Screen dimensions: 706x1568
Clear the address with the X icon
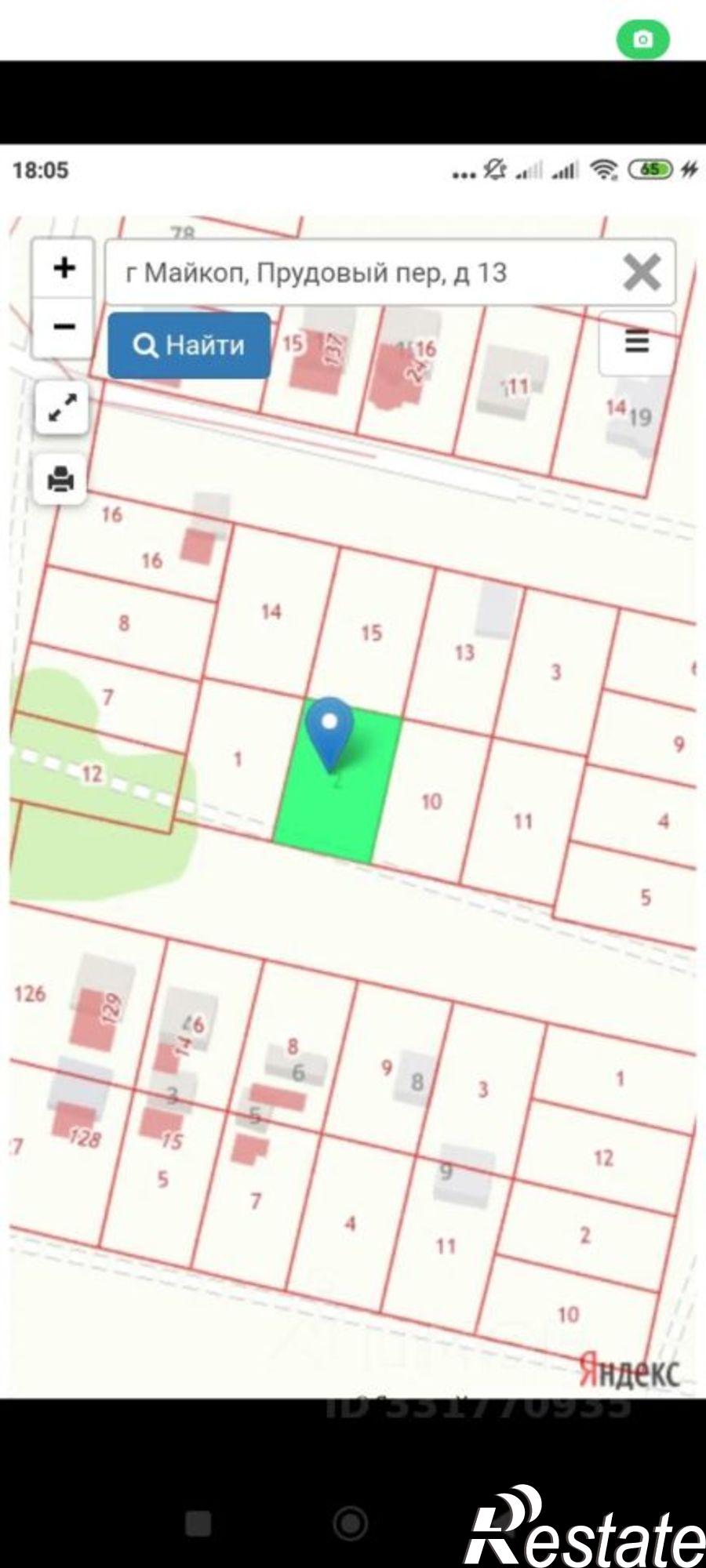coord(642,273)
